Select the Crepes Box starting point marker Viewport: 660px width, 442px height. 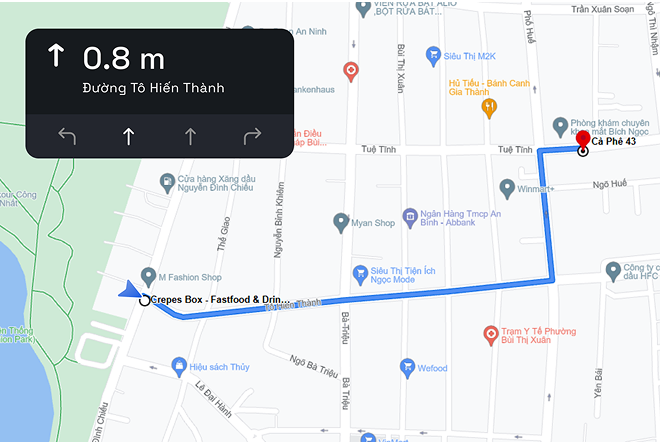coord(144,299)
